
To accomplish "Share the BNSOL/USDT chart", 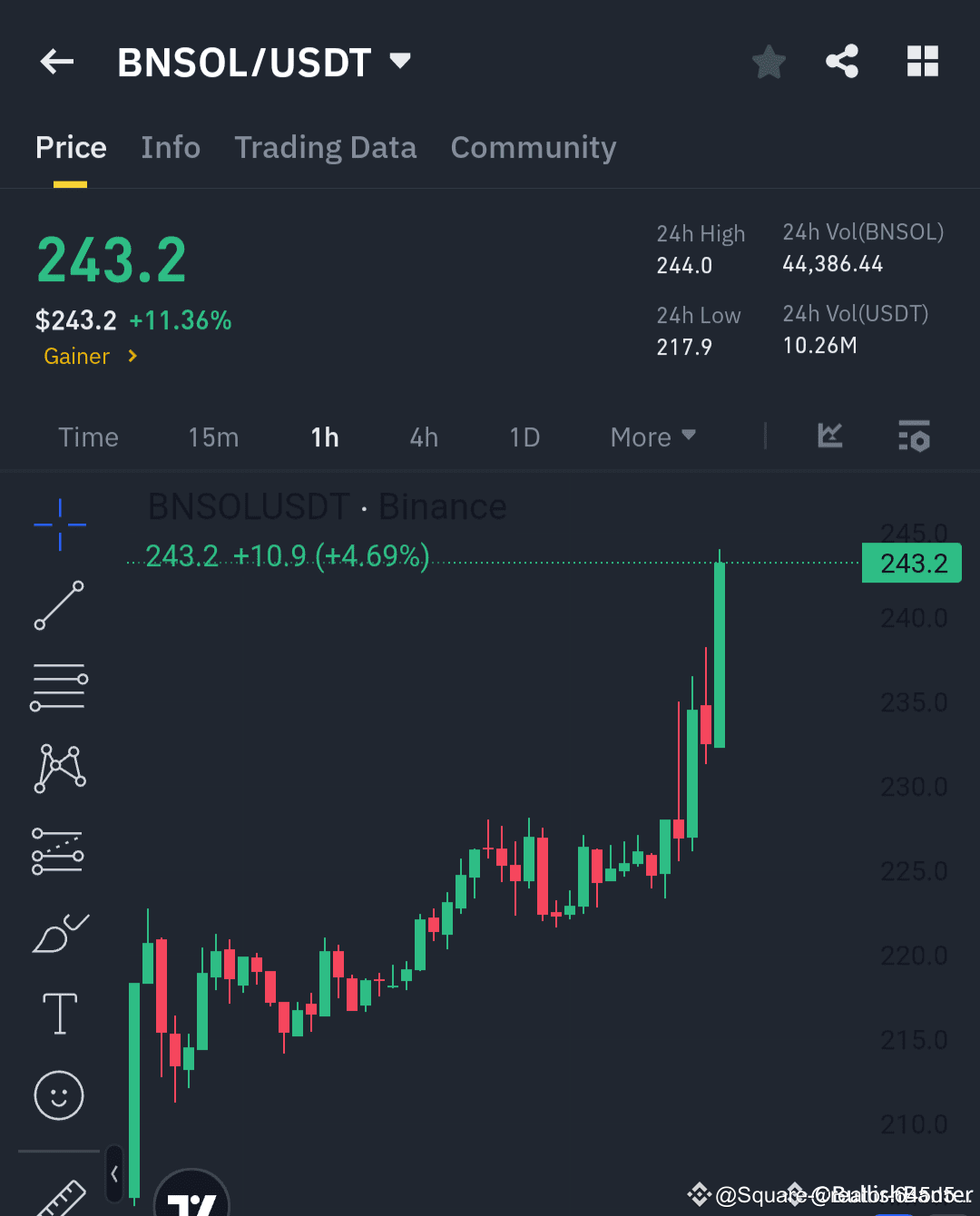I will 842,61.
